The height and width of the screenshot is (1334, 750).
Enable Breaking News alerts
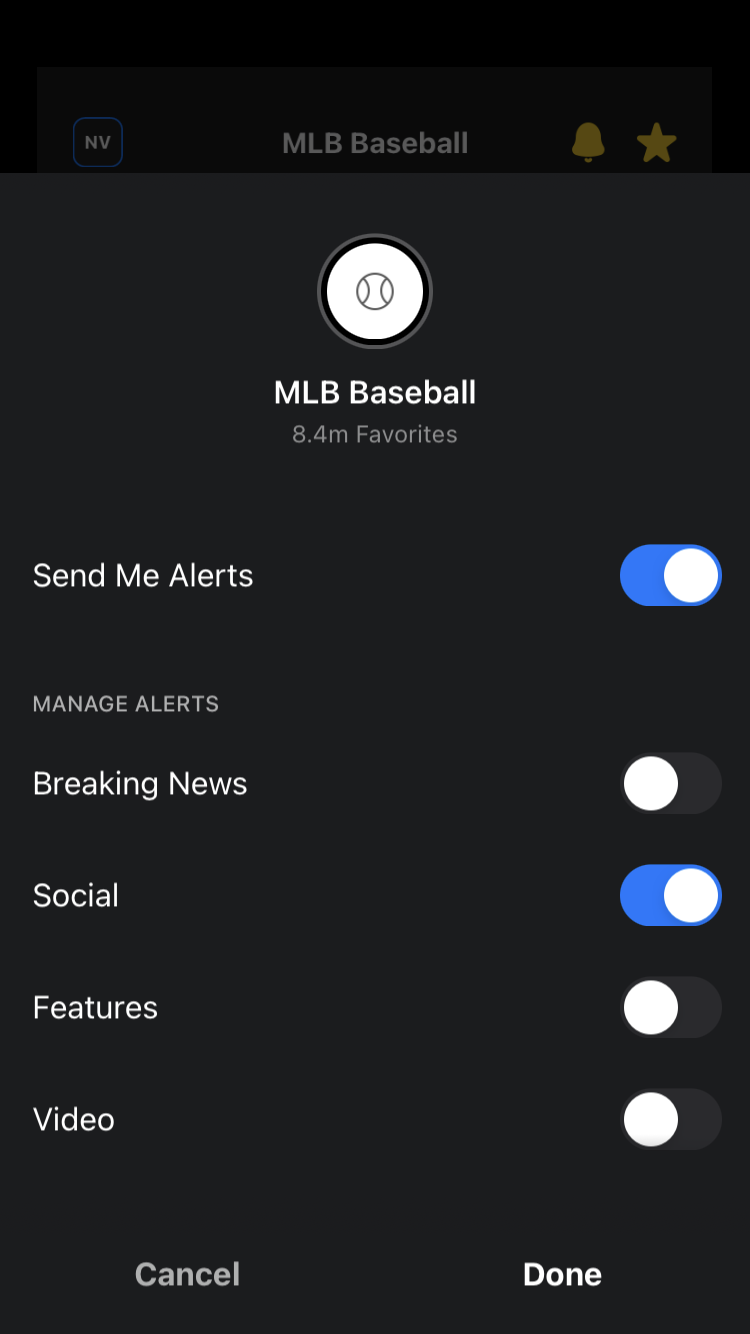tap(670, 783)
